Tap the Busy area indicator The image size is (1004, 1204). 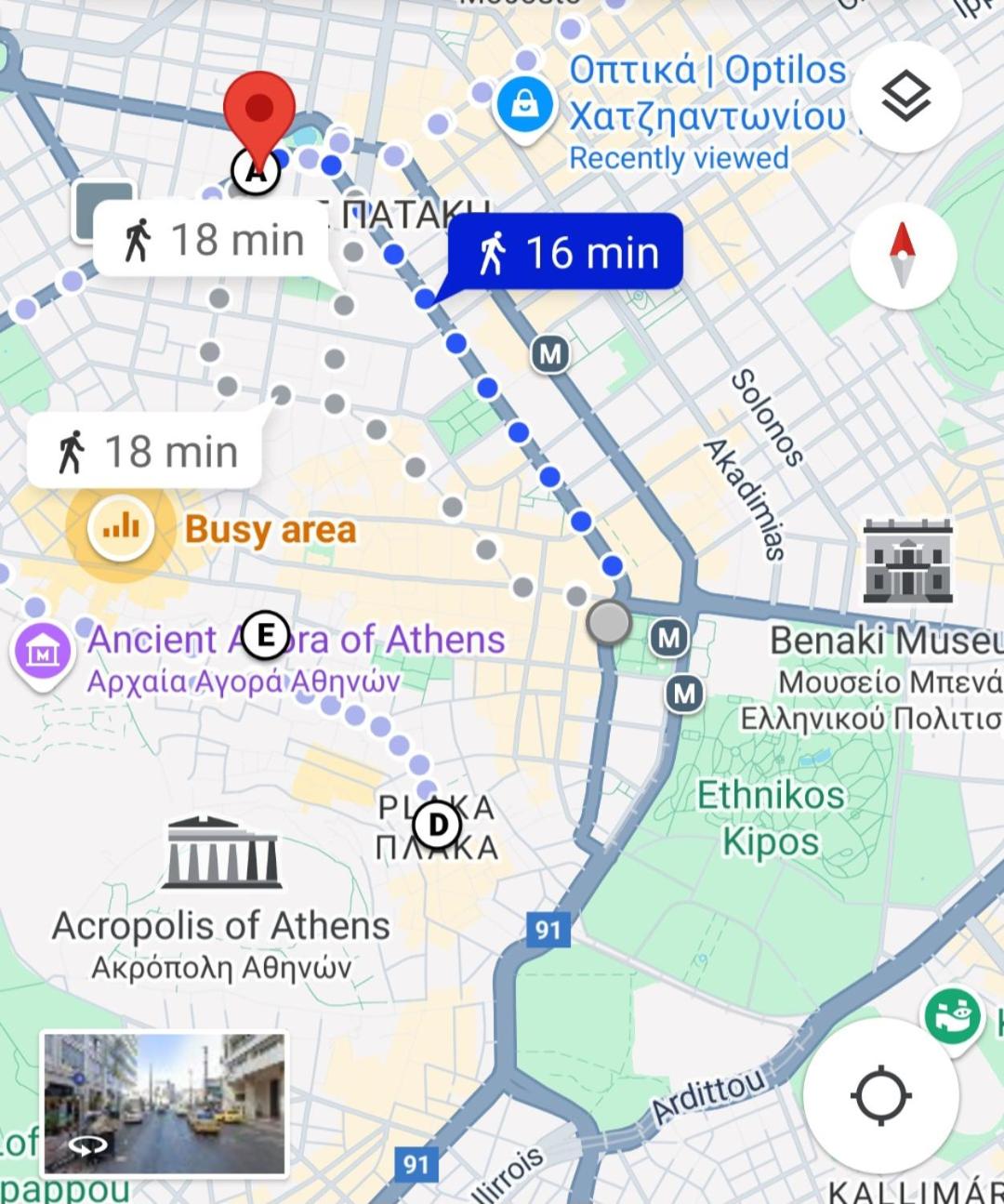point(121,530)
